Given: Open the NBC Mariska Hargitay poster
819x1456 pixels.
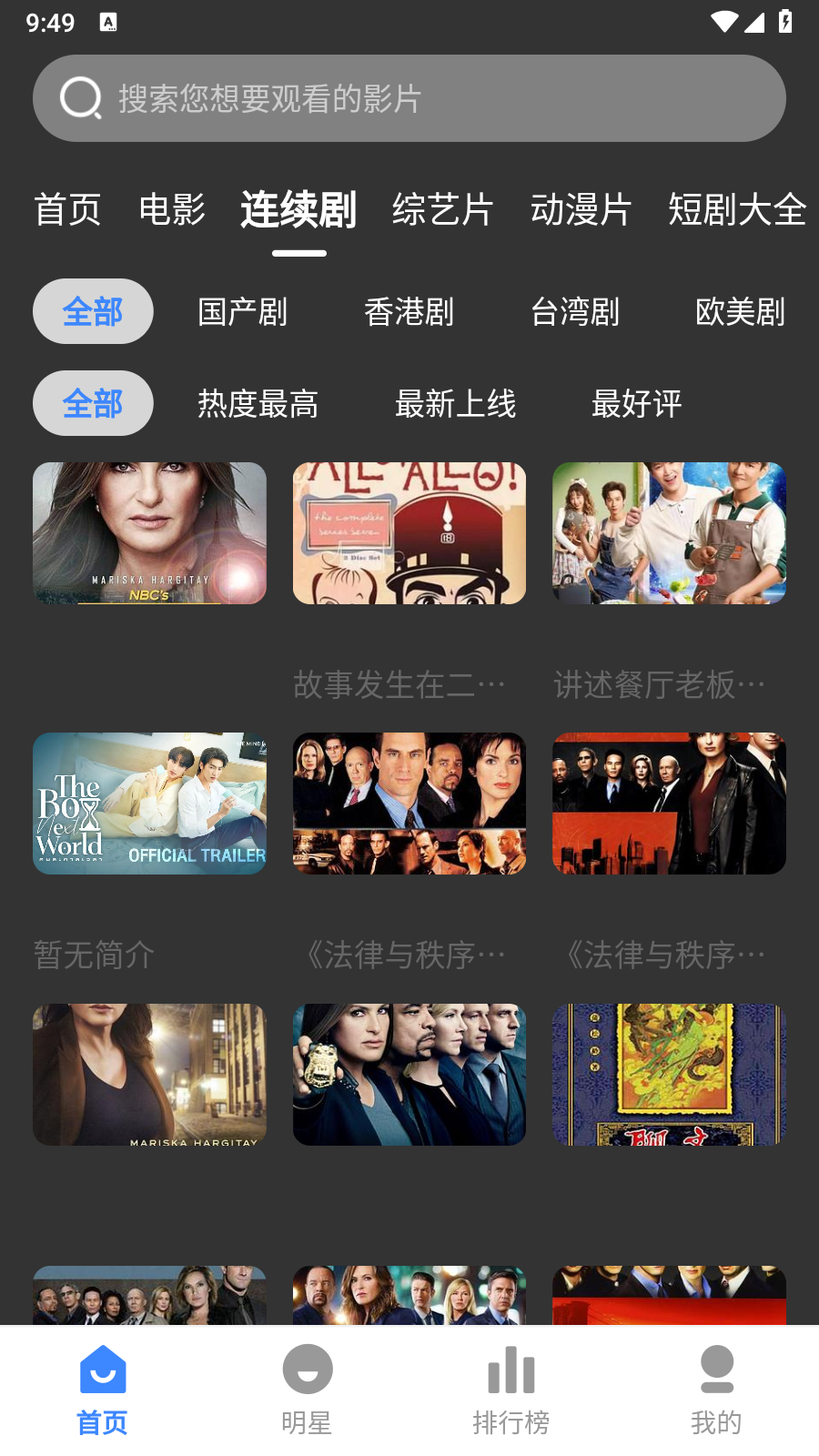Looking at the screenshot, I should [x=149, y=533].
